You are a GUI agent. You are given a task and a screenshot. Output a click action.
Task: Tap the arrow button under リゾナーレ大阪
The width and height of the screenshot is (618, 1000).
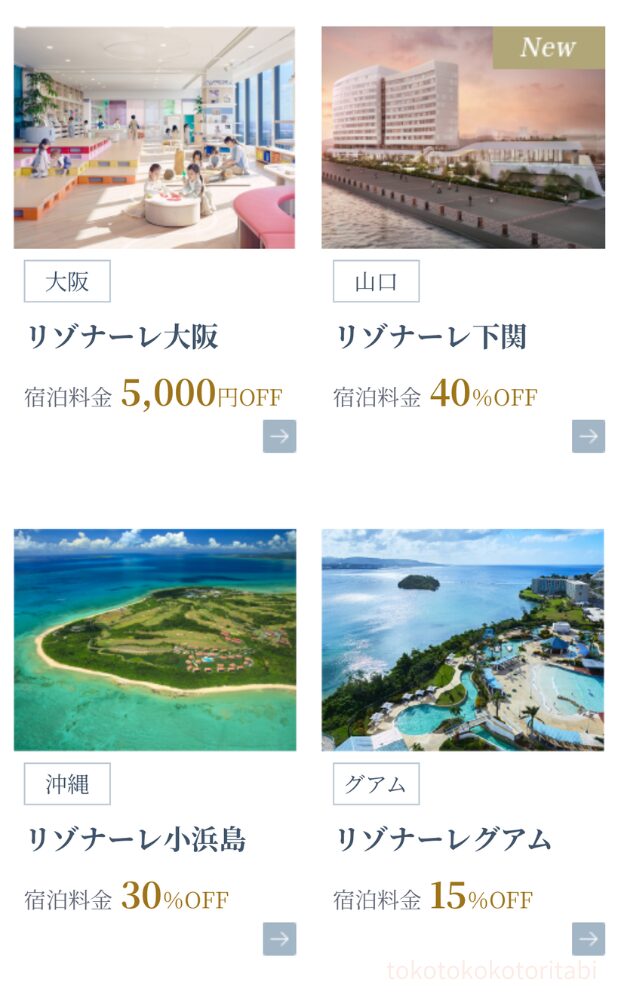279,436
